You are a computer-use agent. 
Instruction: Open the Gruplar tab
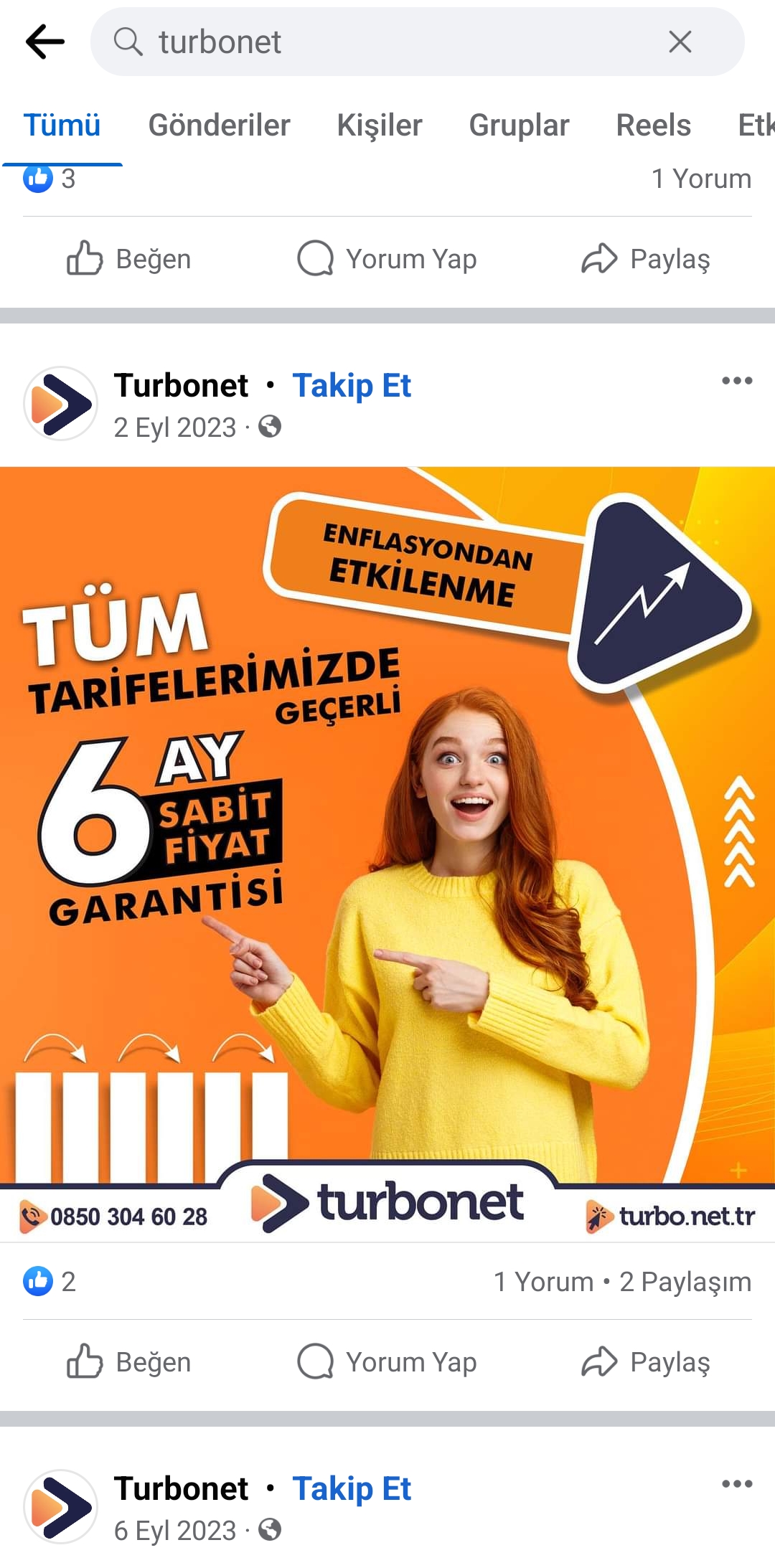point(519,125)
